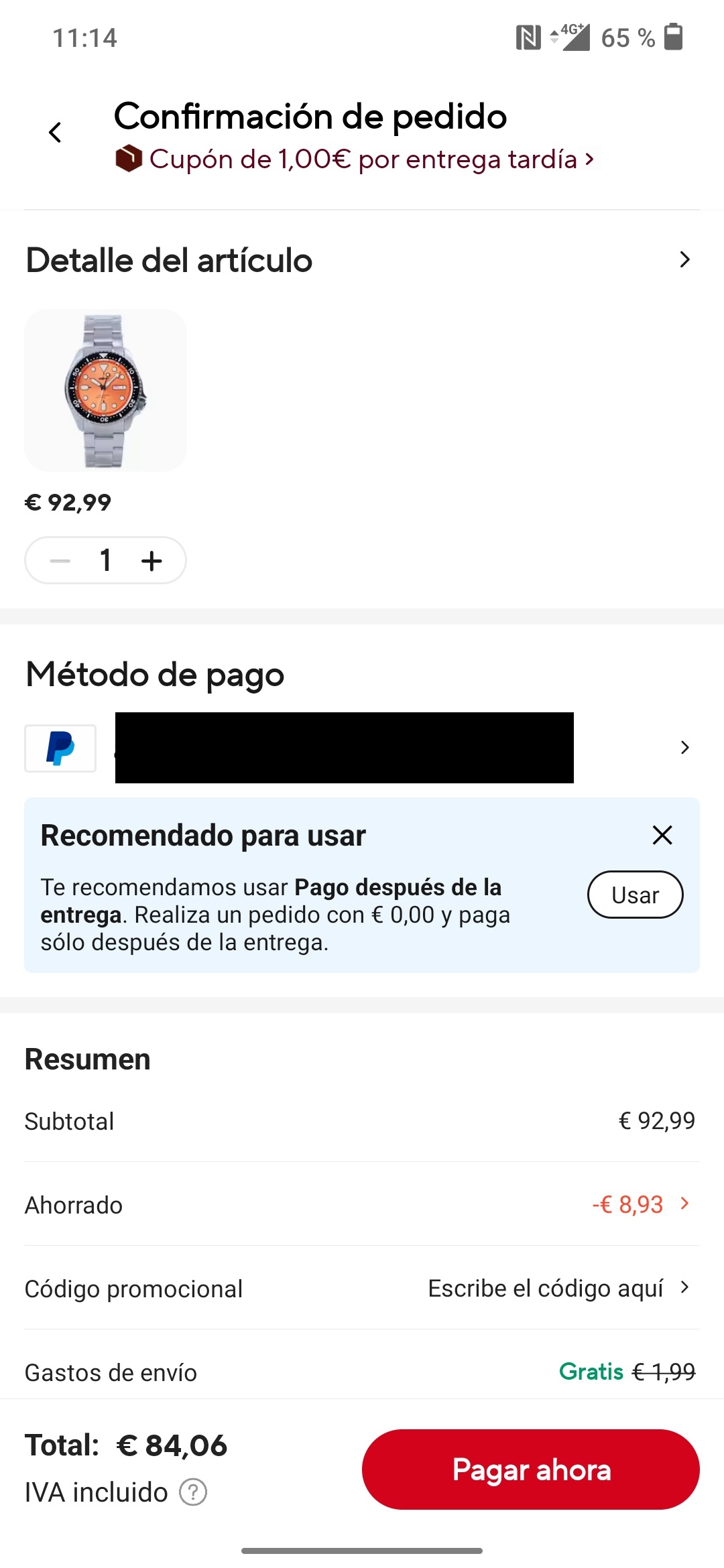Image resolution: width=724 pixels, height=1568 pixels.
Task: Change the PayPal payment method
Action: pos(684,748)
